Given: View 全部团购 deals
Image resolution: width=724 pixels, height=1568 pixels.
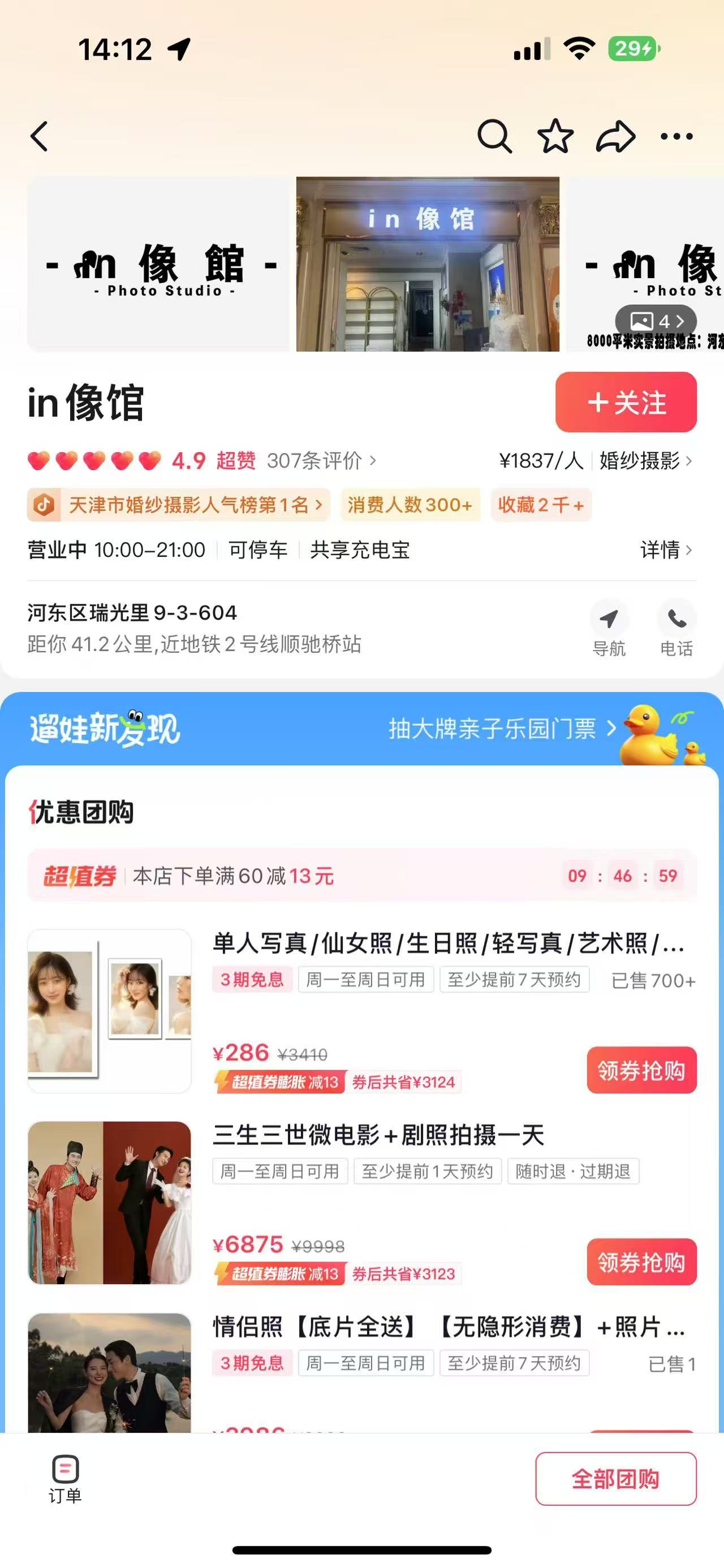Looking at the screenshot, I should point(615,1479).
